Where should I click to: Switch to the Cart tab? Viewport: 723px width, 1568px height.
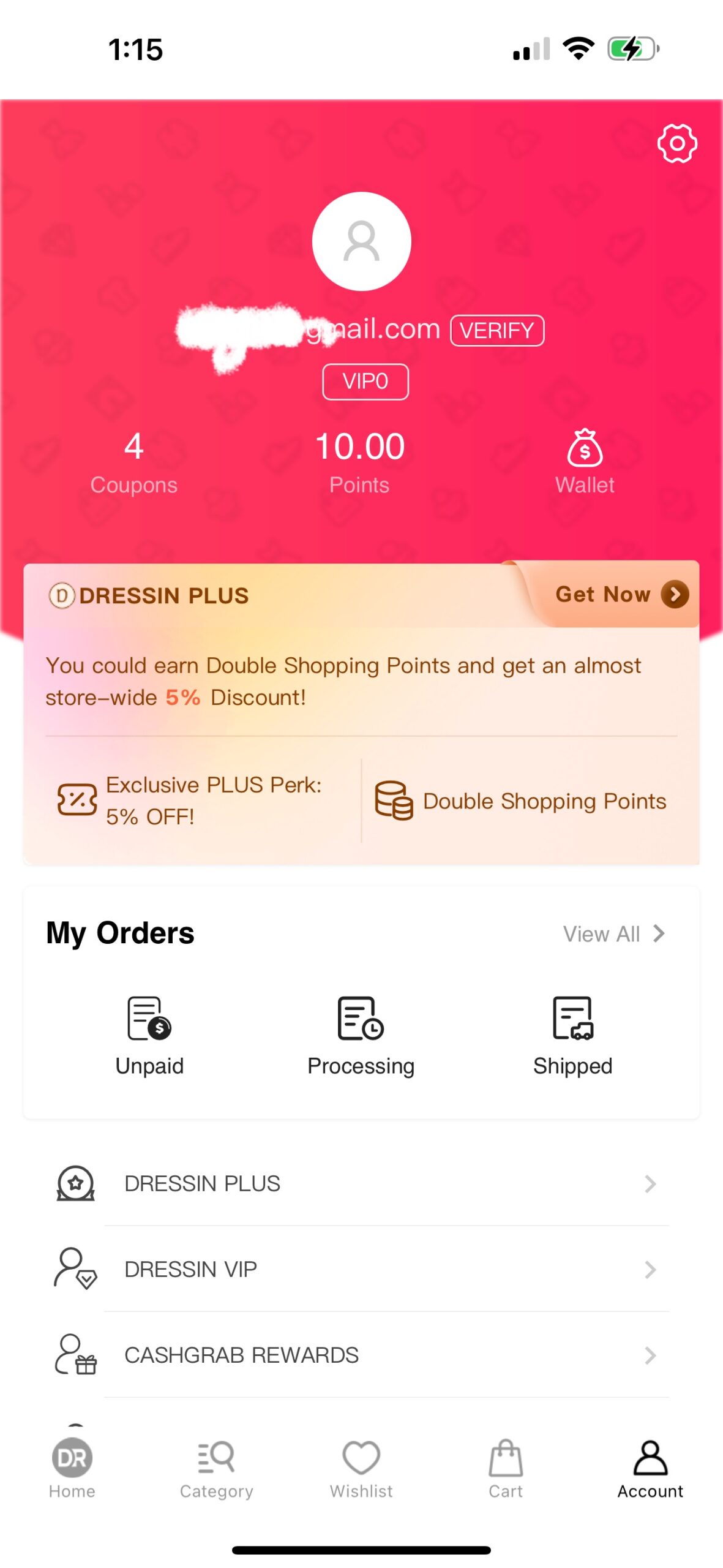[x=506, y=1468]
